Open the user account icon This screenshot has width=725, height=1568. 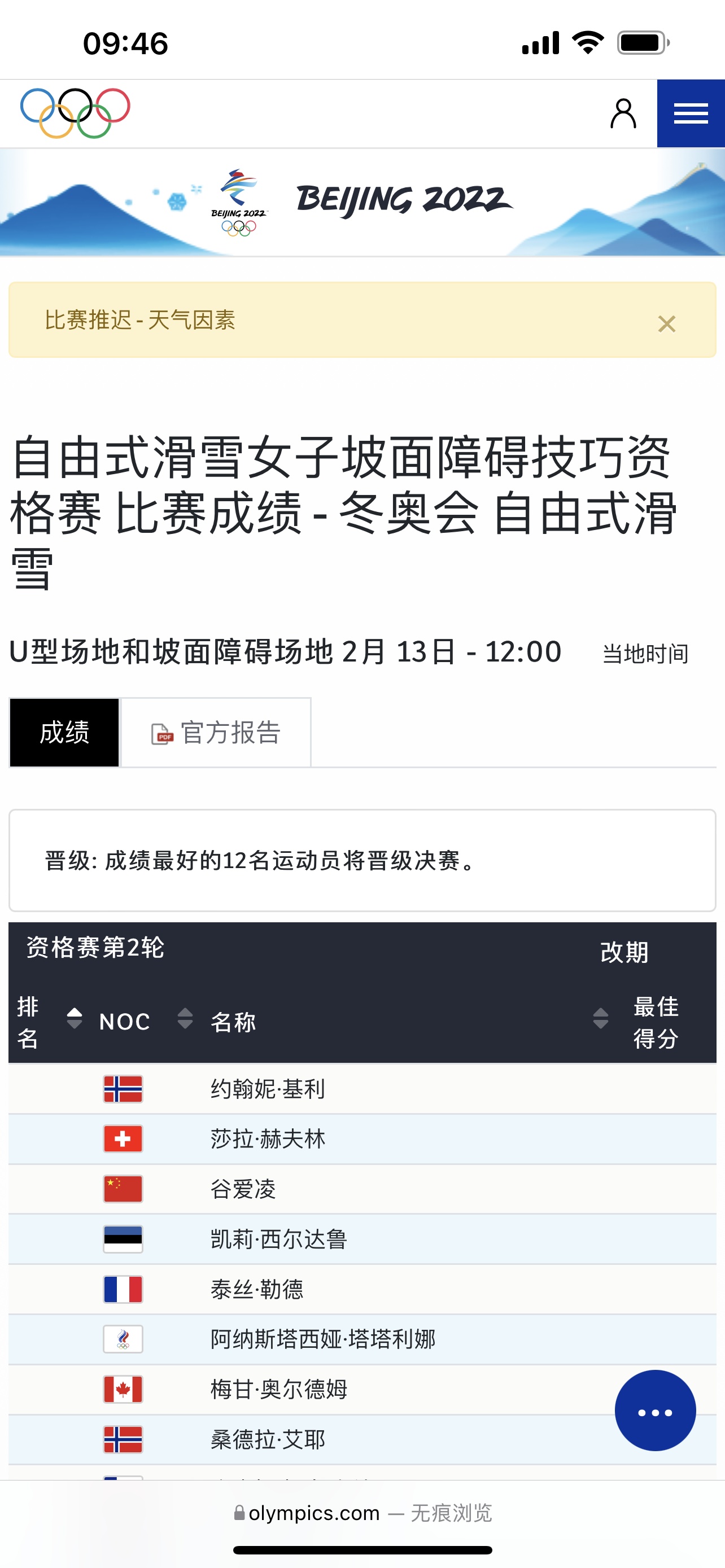point(623,114)
